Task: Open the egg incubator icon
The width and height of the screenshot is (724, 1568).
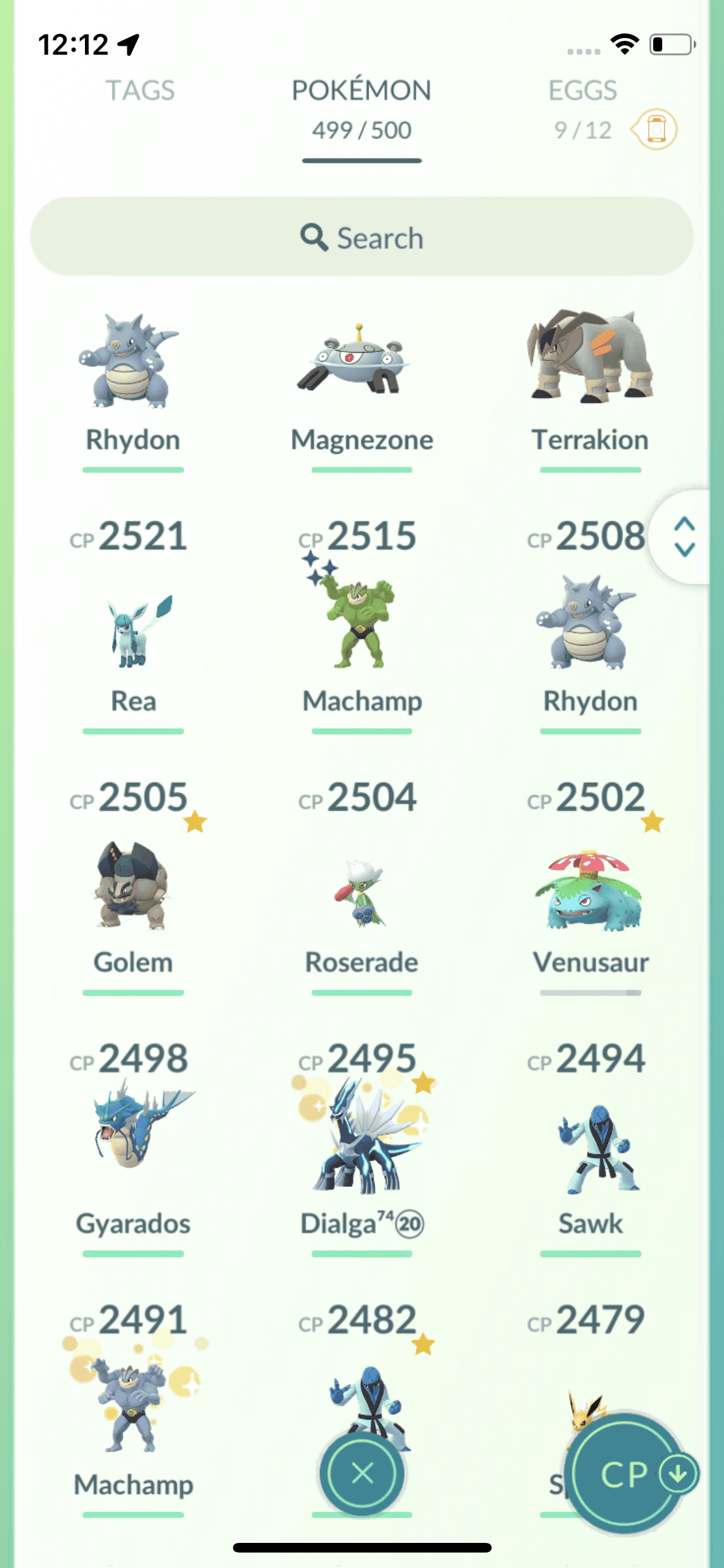Action: [655, 129]
